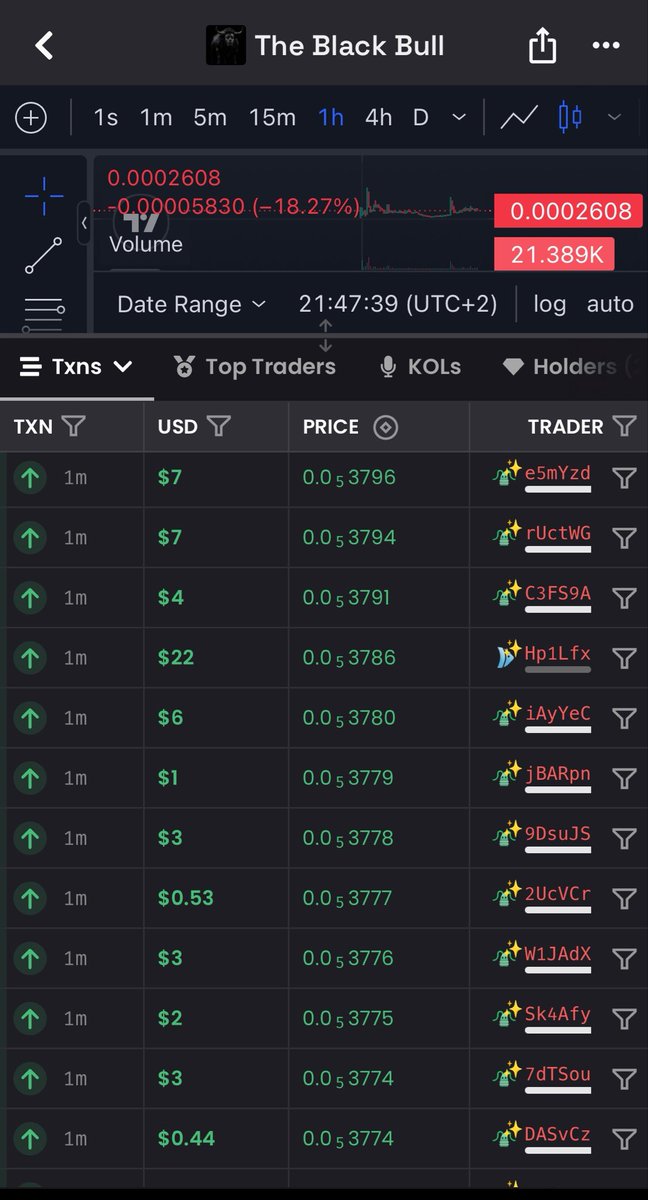
Task: Go back using the top-left arrow
Action: point(44,45)
